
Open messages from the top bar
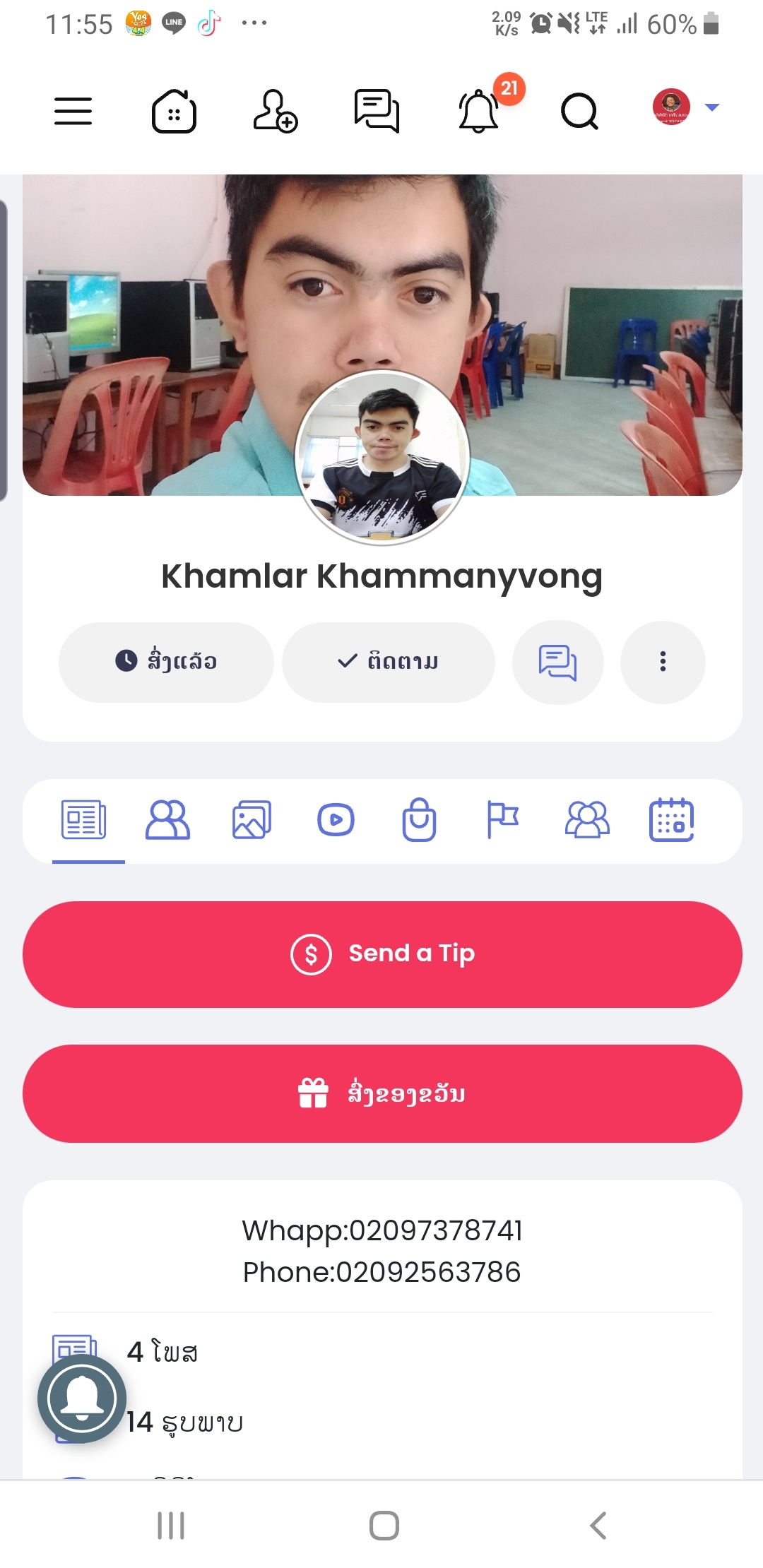pos(377,111)
